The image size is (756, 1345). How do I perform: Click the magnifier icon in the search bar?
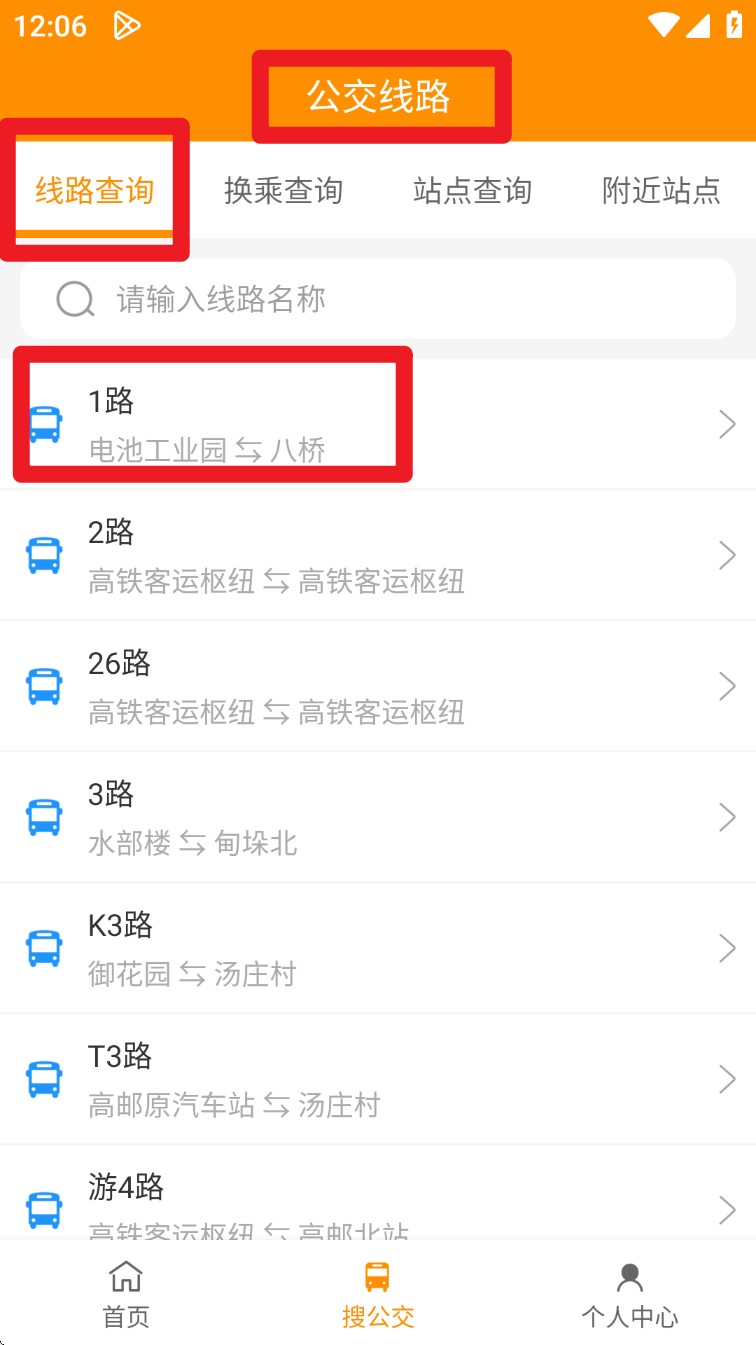[x=74, y=298]
